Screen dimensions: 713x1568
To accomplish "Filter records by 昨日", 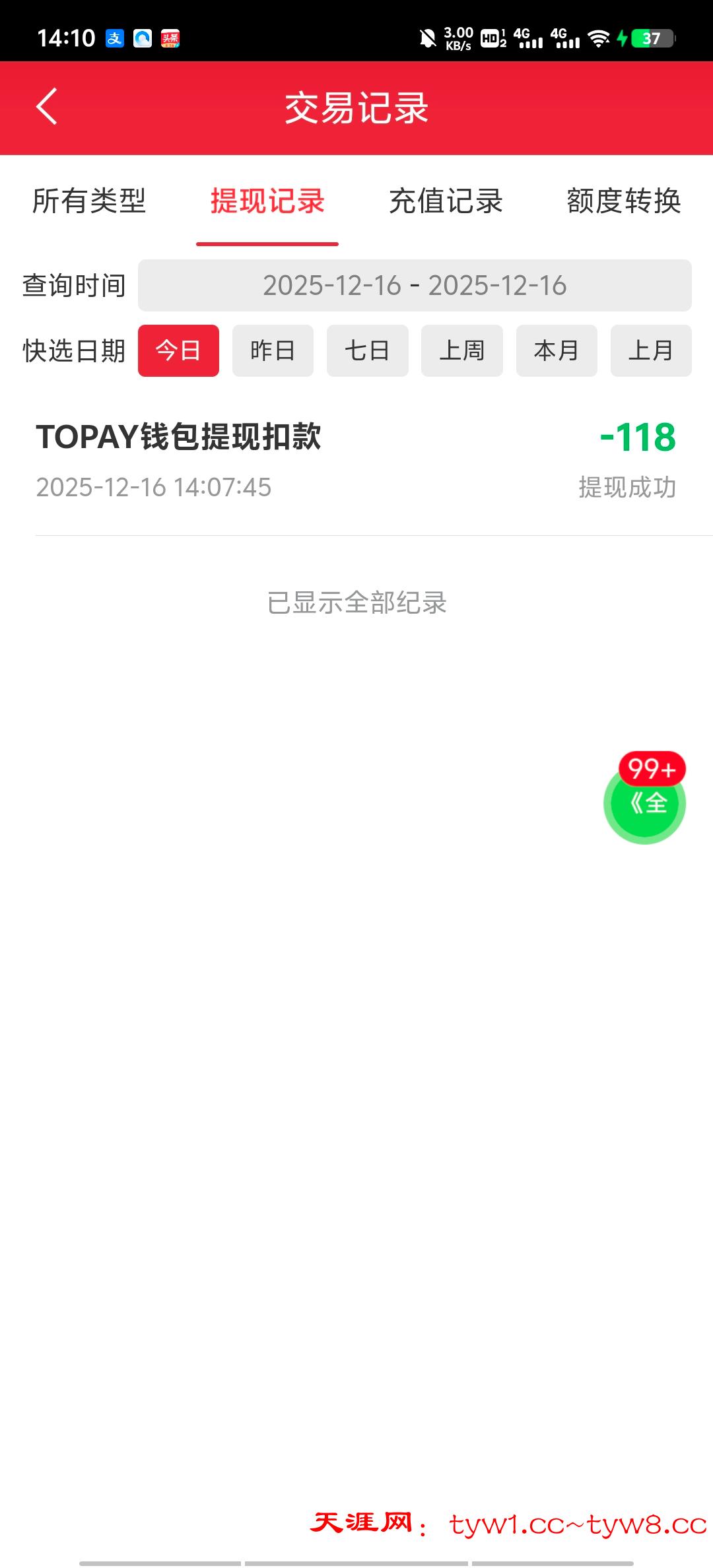I will pos(273,350).
